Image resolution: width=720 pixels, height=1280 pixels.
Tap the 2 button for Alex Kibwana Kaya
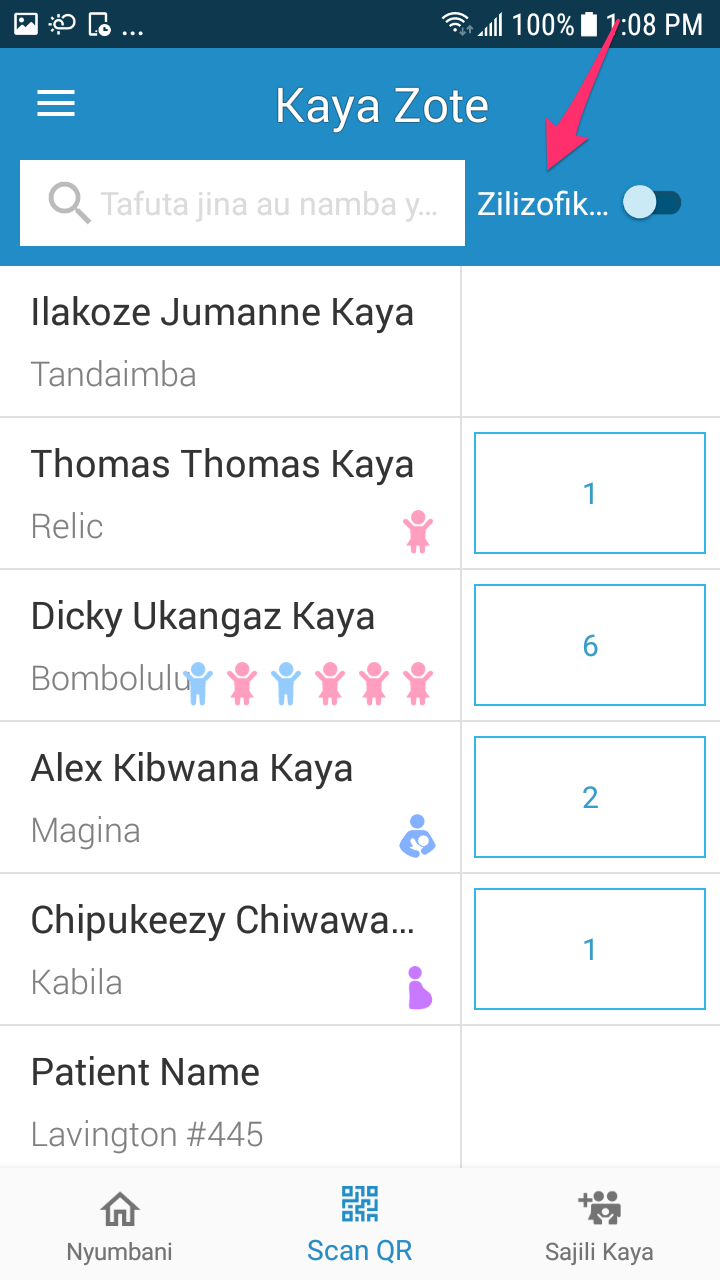click(589, 797)
